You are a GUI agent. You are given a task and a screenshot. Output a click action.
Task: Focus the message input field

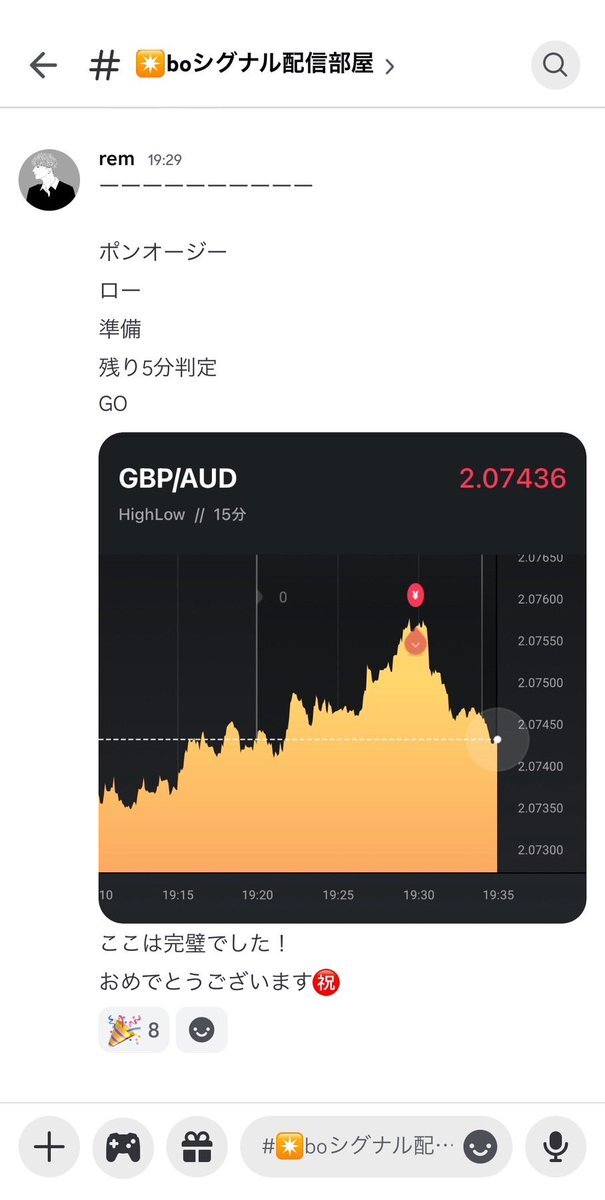(x=360, y=1146)
